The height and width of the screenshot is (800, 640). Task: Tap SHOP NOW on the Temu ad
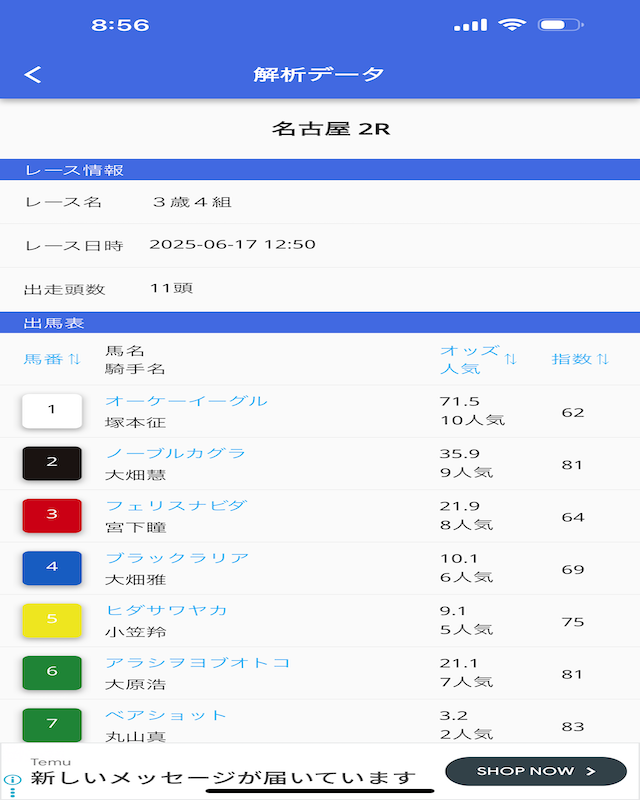coord(536,771)
